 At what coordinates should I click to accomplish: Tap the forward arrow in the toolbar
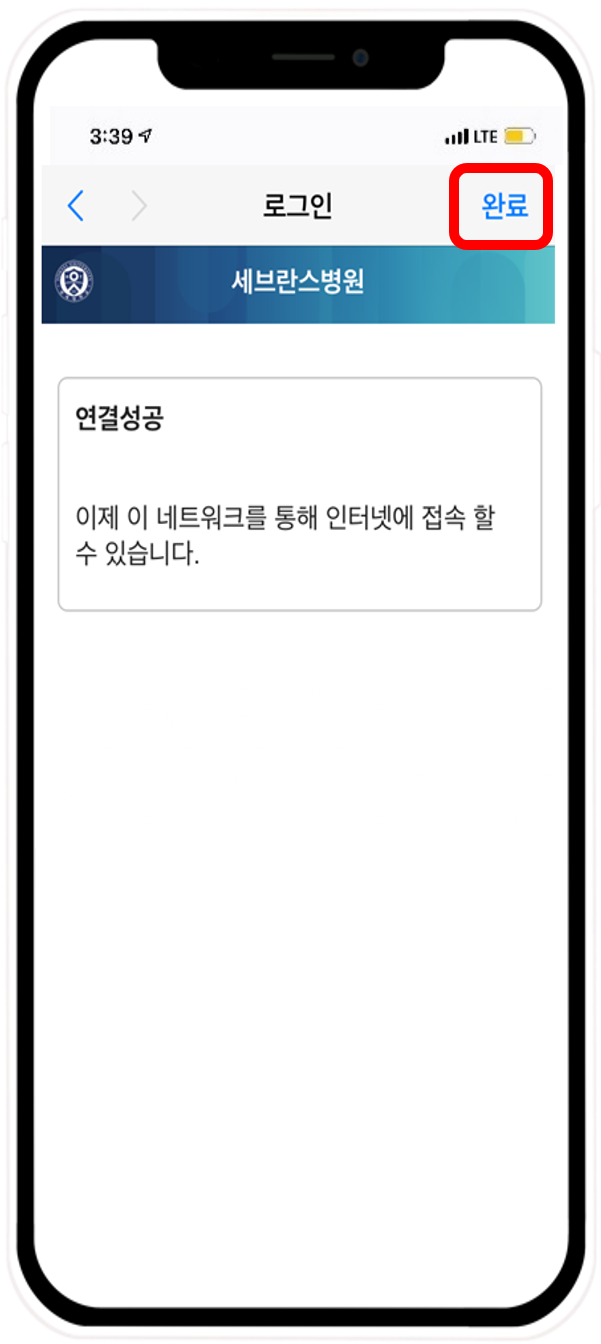(139, 207)
